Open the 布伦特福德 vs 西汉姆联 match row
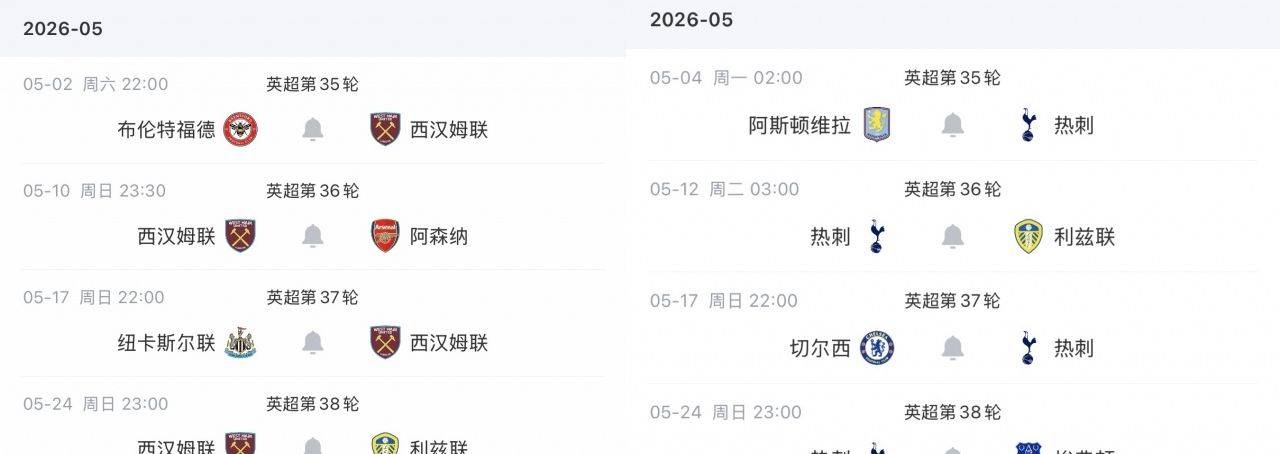The image size is (1280, 454). (165, 129)
